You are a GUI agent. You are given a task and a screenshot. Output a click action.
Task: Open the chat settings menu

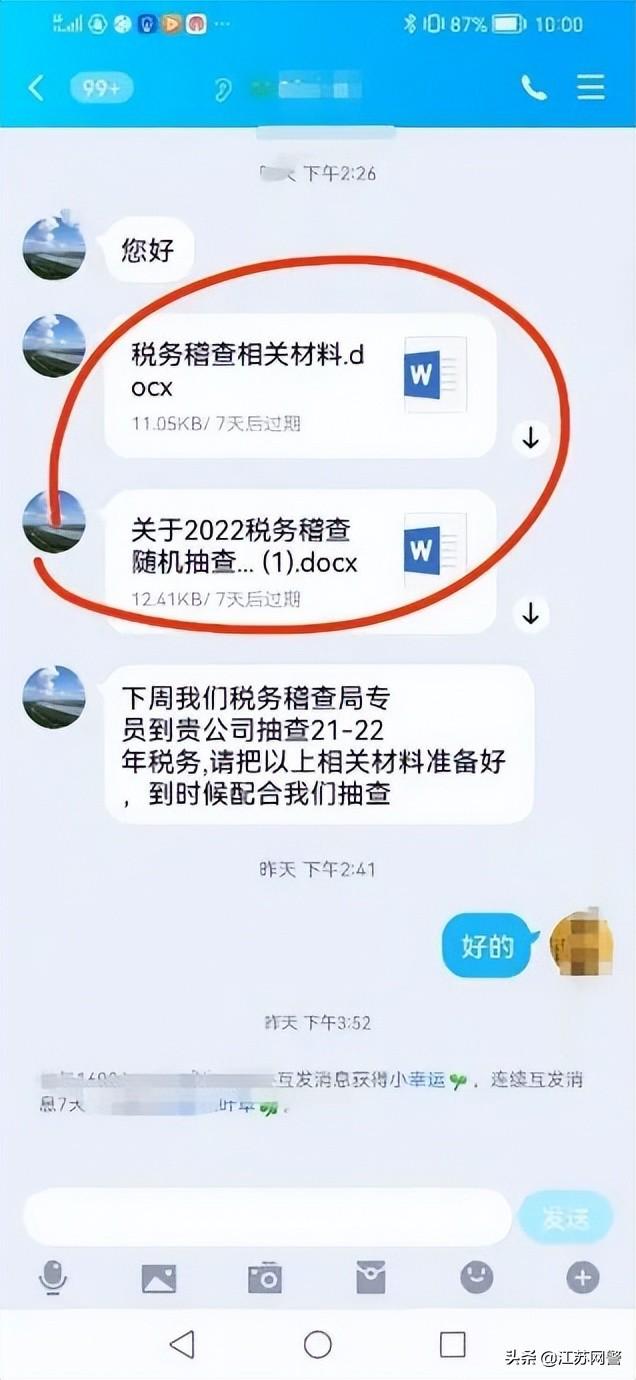[590, 88]
